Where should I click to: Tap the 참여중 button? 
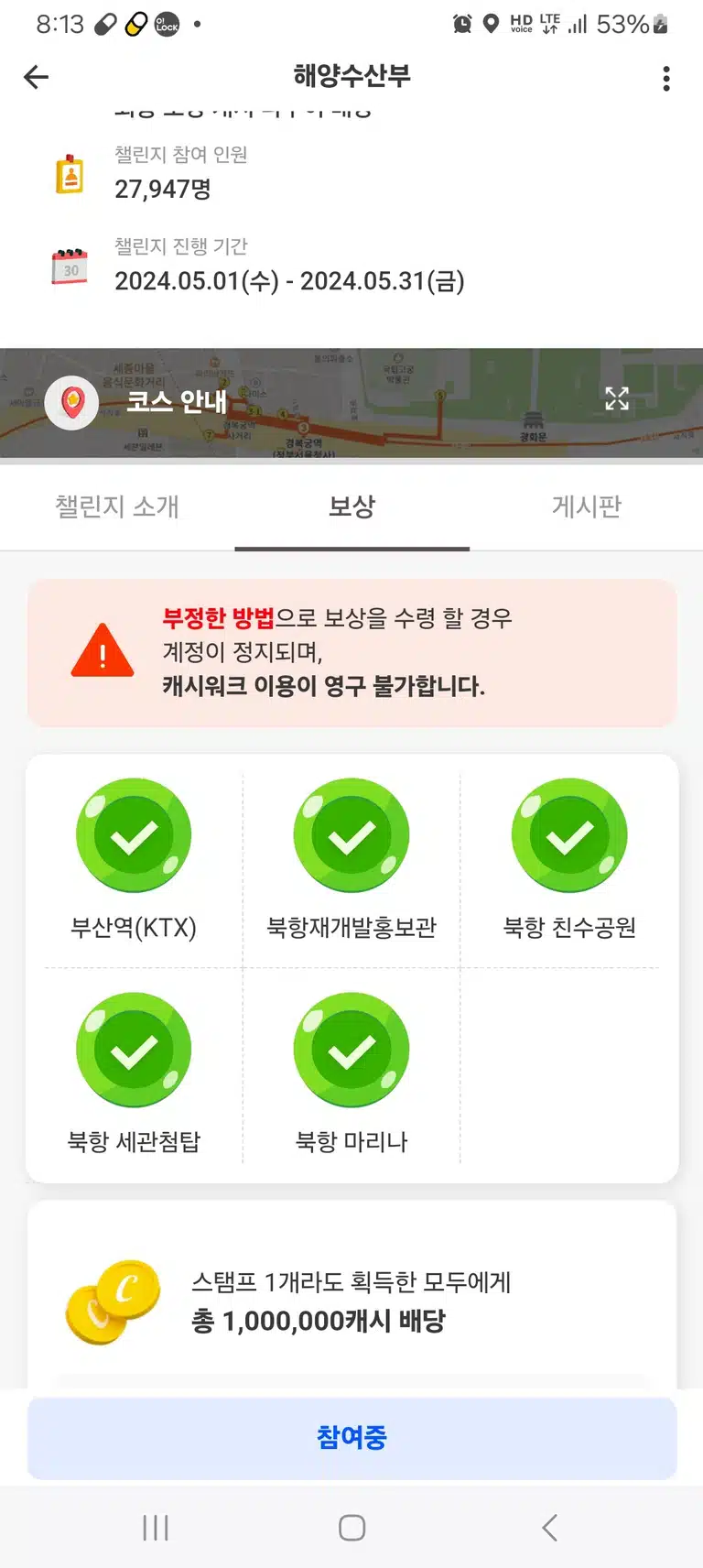351,1437
